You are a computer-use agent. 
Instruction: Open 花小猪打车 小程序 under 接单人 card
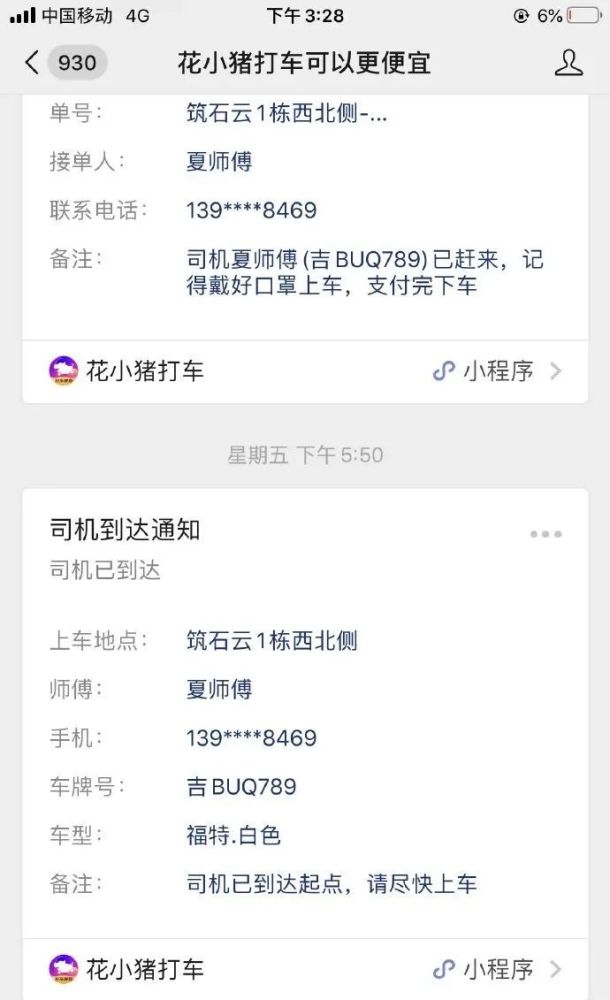pyautogui.click(x=305, y=371)
